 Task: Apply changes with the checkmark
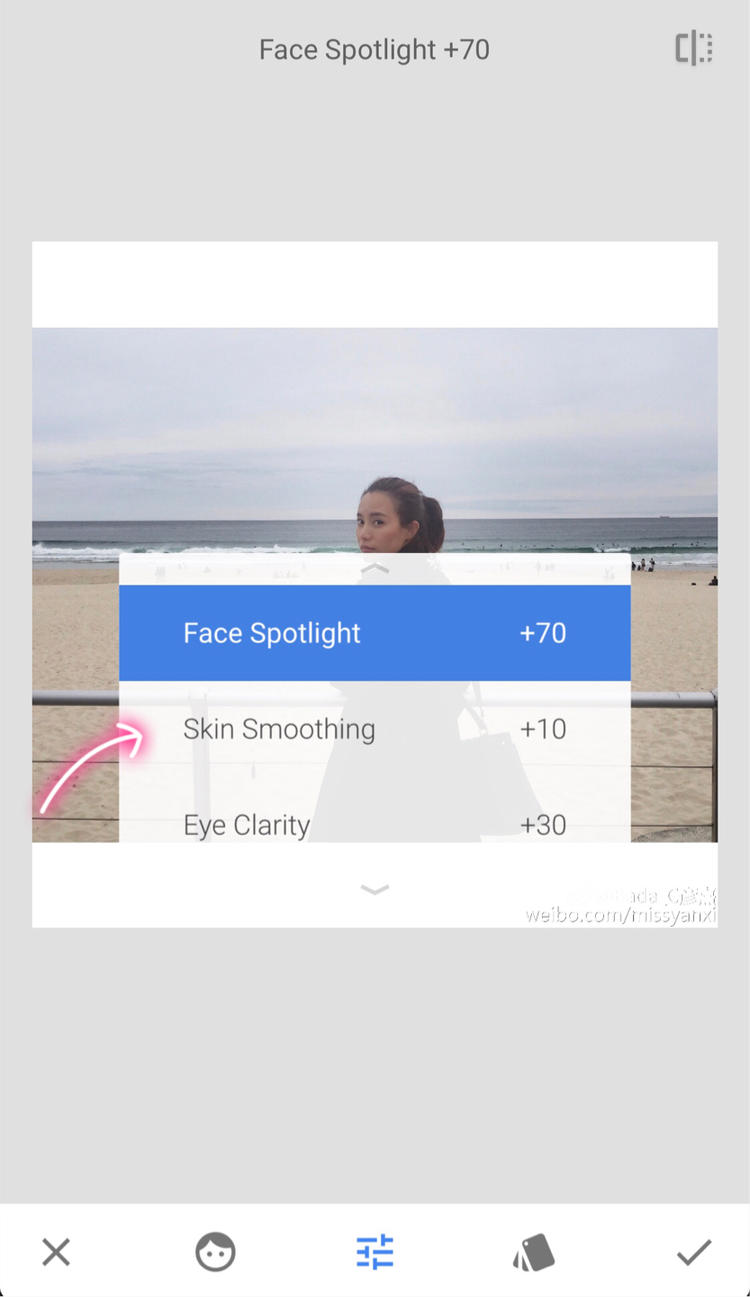(693, 1252)
